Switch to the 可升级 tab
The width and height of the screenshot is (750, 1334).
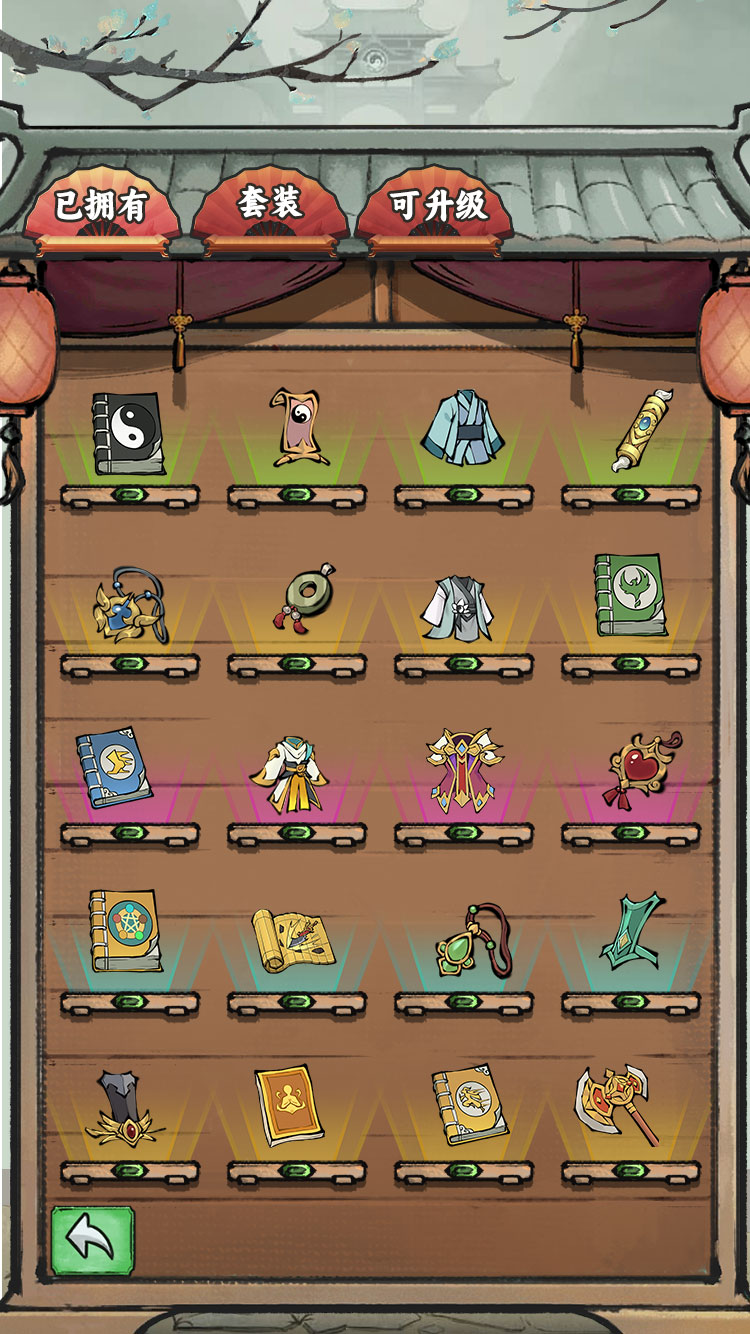point(437,207)
